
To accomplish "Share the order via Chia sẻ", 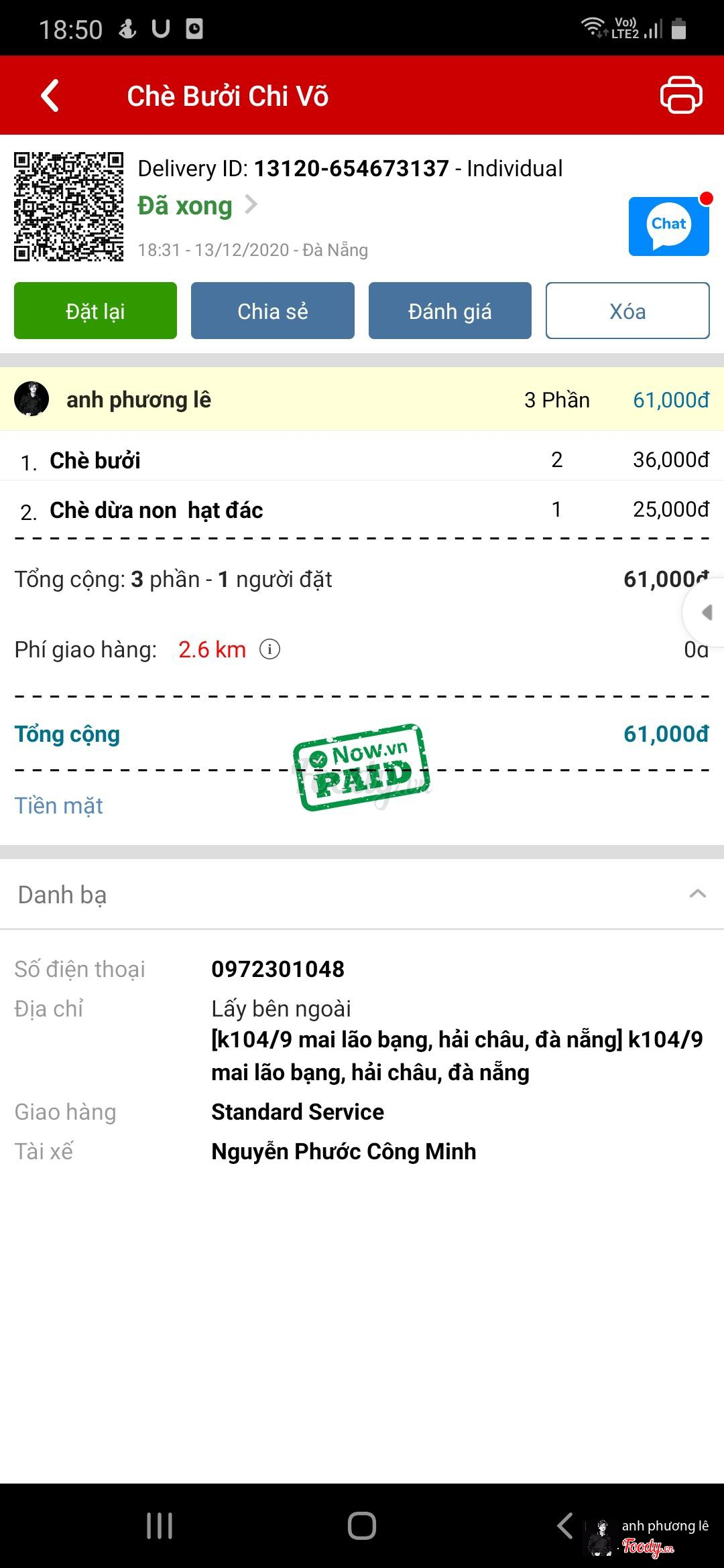I will (273, 311).
